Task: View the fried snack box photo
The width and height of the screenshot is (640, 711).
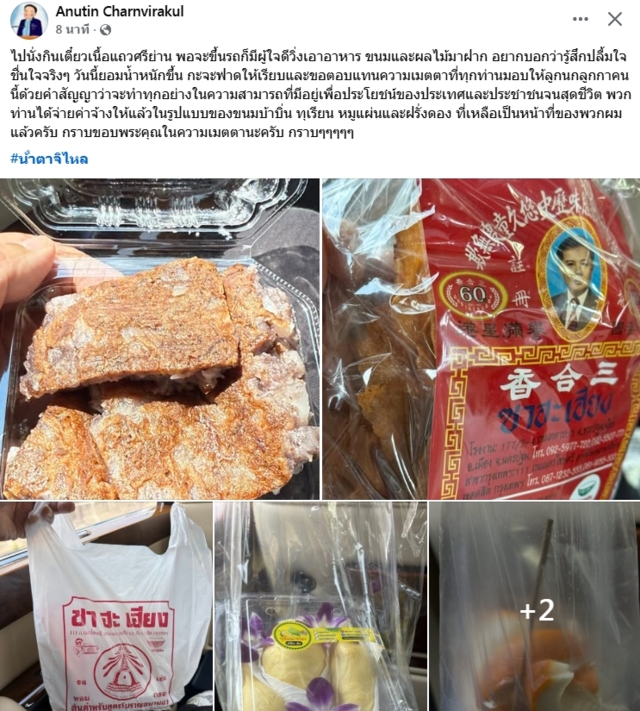Action: coord(160,338)
